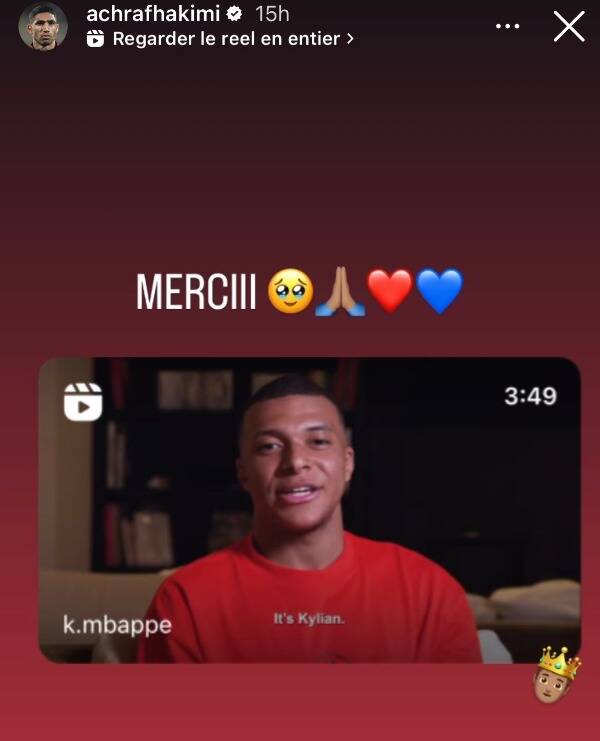This screenshot has width=600, height=741.
Task: Open achrafhakimi username
Action: (153, 15)
